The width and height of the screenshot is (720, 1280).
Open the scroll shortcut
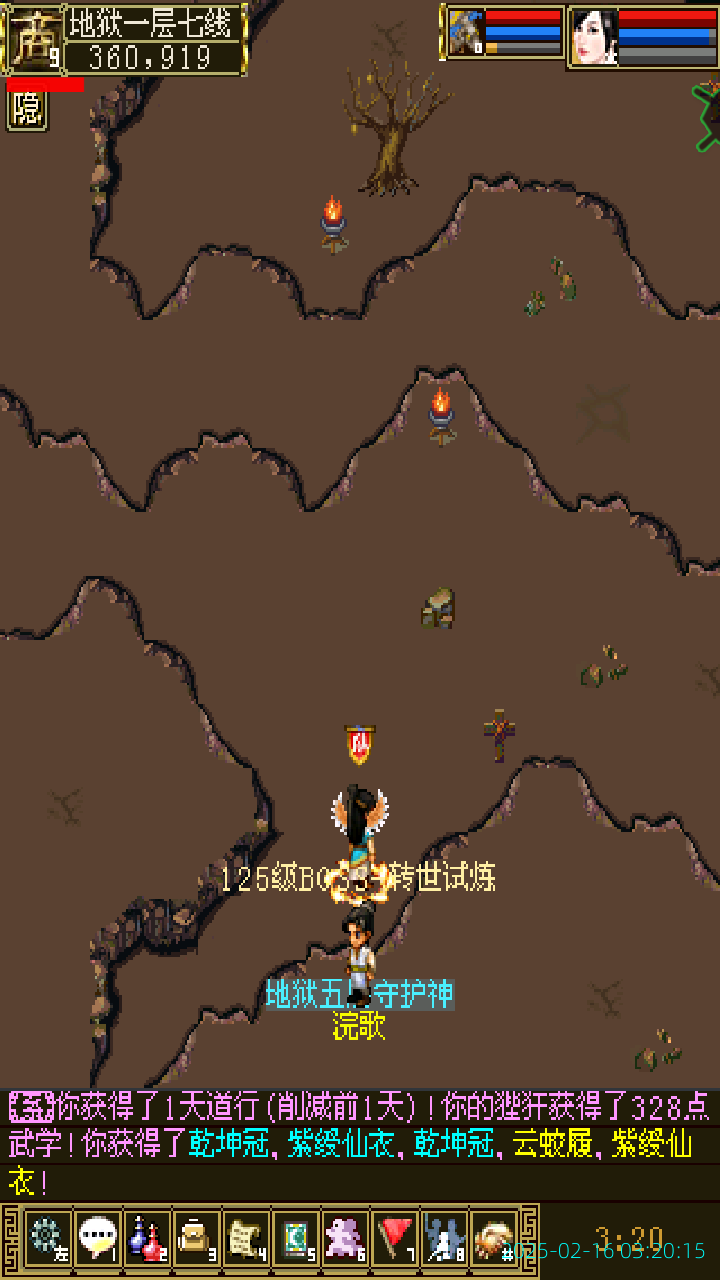(x=246, y=1239)
